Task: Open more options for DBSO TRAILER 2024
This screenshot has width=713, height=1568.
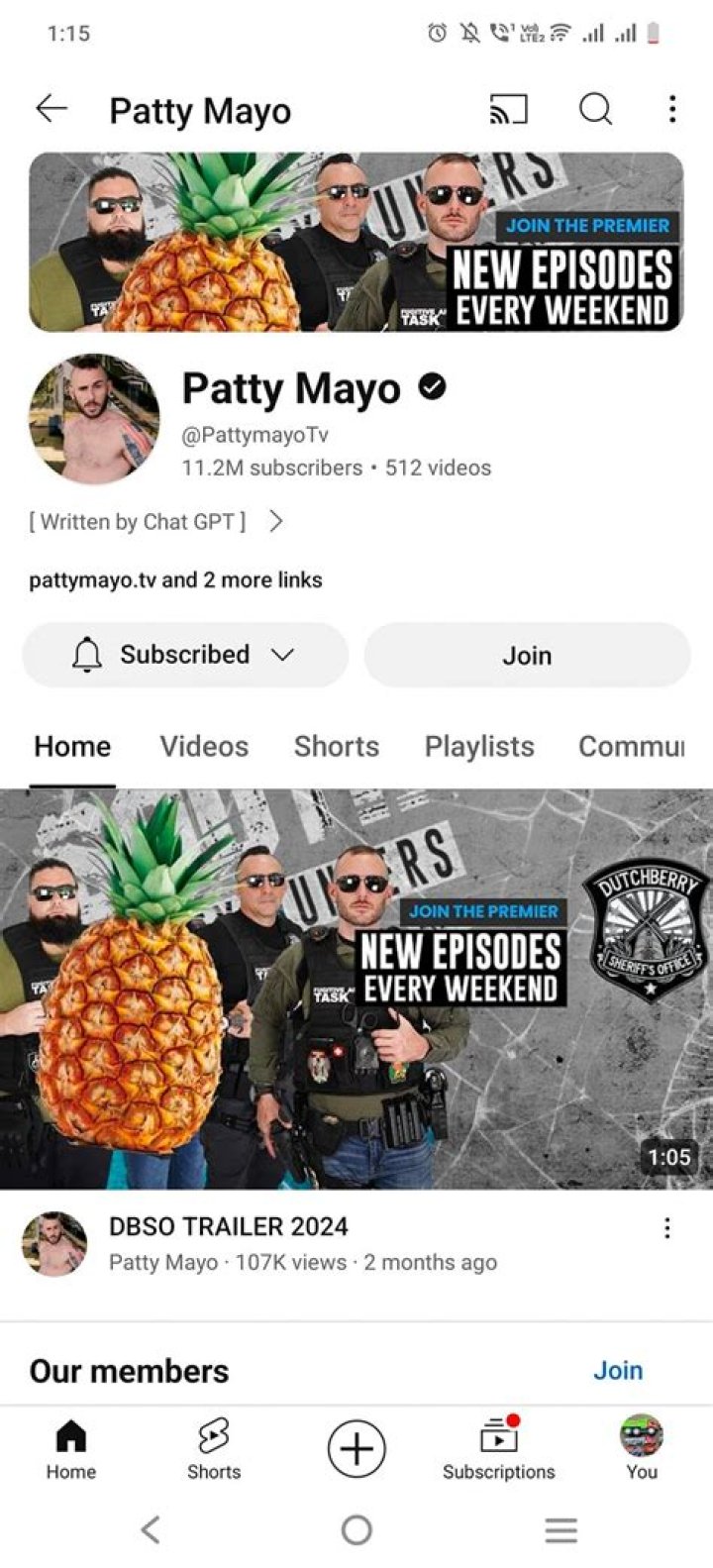Action: pyautogui.click(x=667, y=1228)
